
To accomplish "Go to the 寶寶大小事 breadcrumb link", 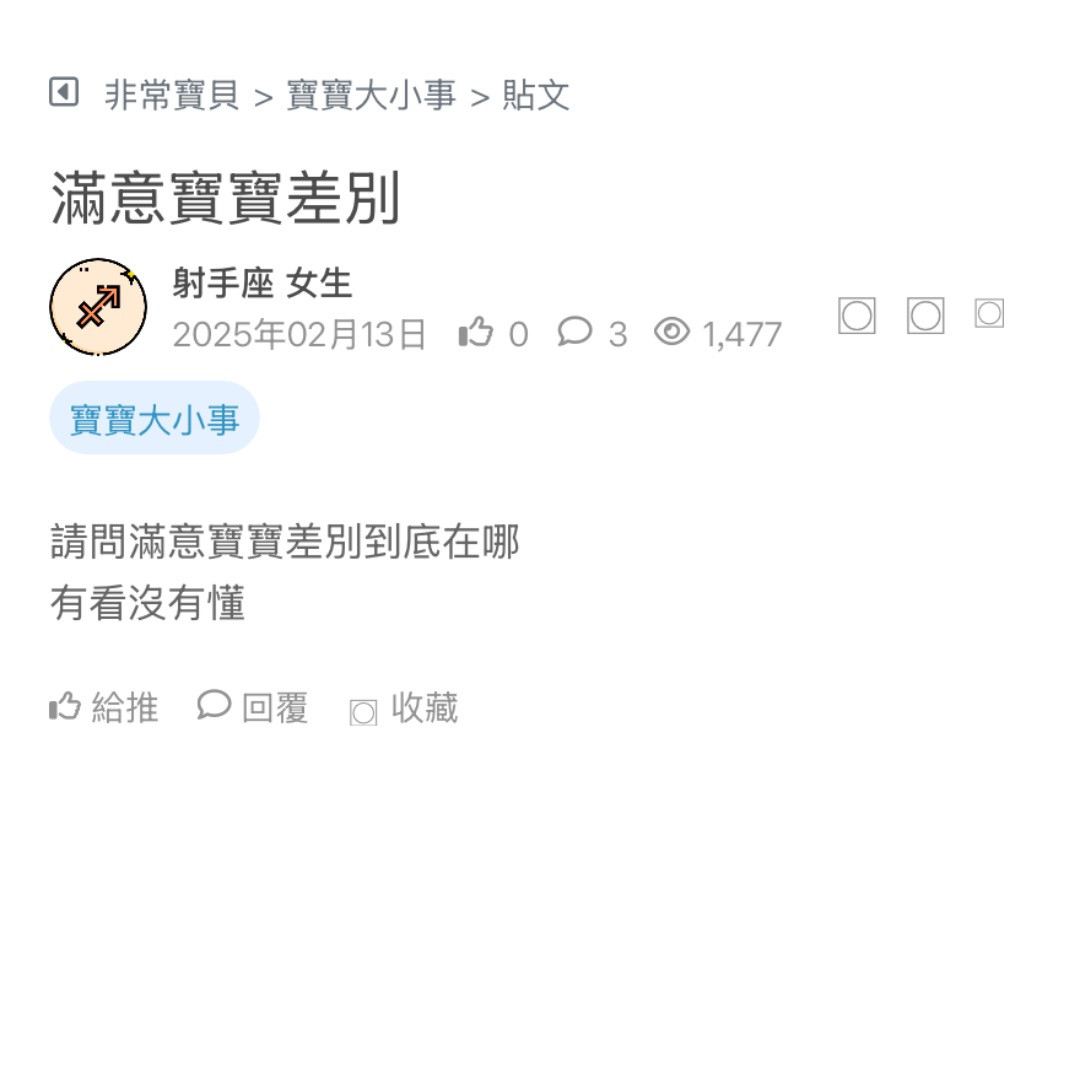I will 371,96.
